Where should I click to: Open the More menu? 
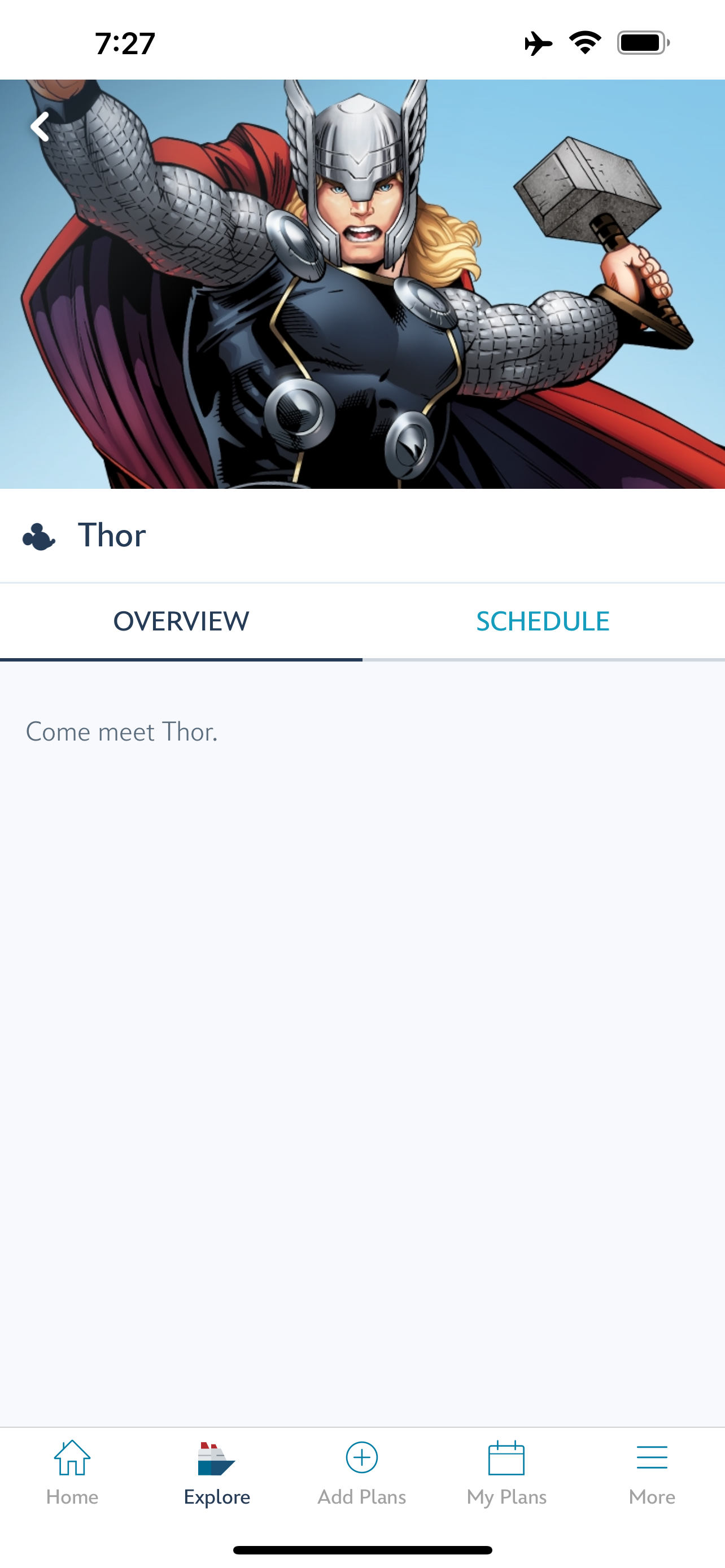pyautogui.click(x=652, y=1472)
